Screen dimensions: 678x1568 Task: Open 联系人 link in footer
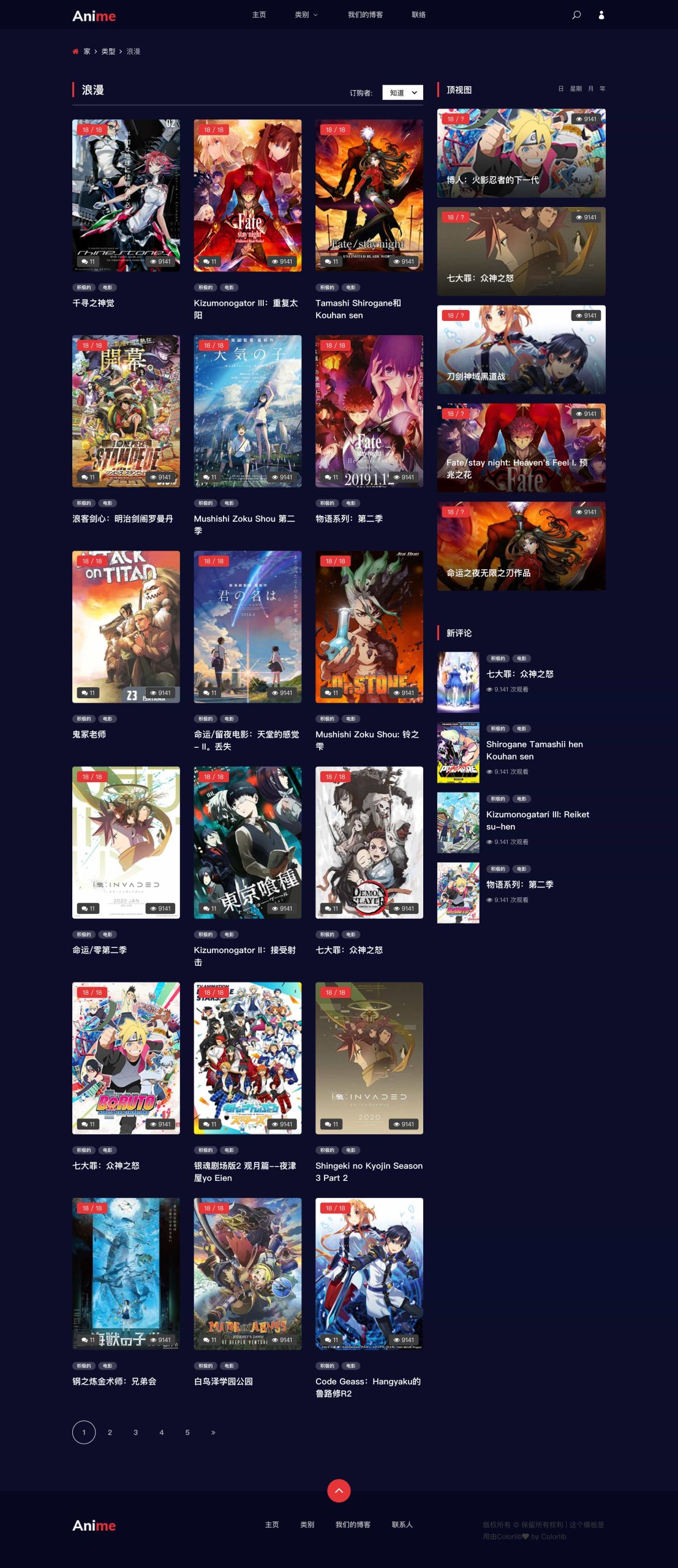pos(402,1524)
